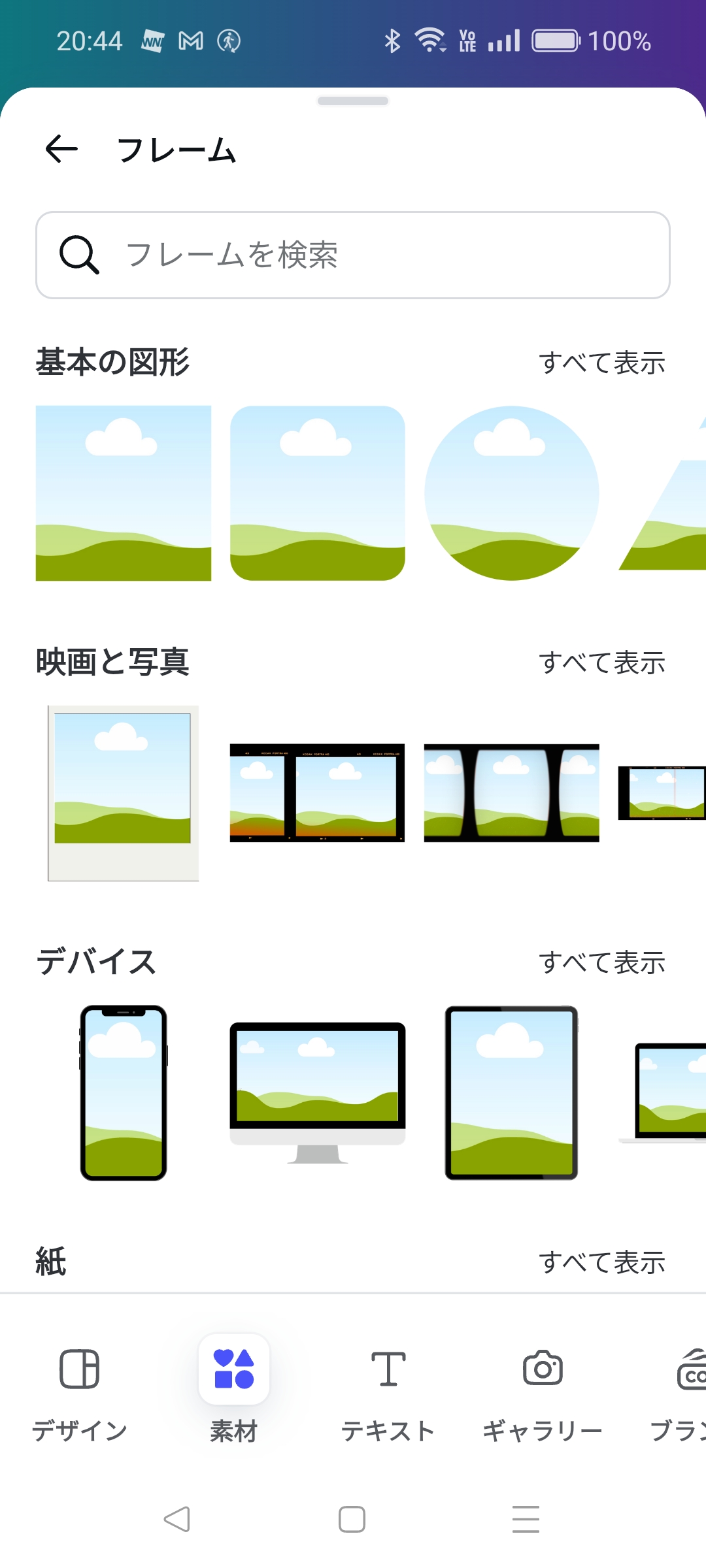Pick the curved three-panel film frame
Screen dimensions: 706x1568
point(512,793)
